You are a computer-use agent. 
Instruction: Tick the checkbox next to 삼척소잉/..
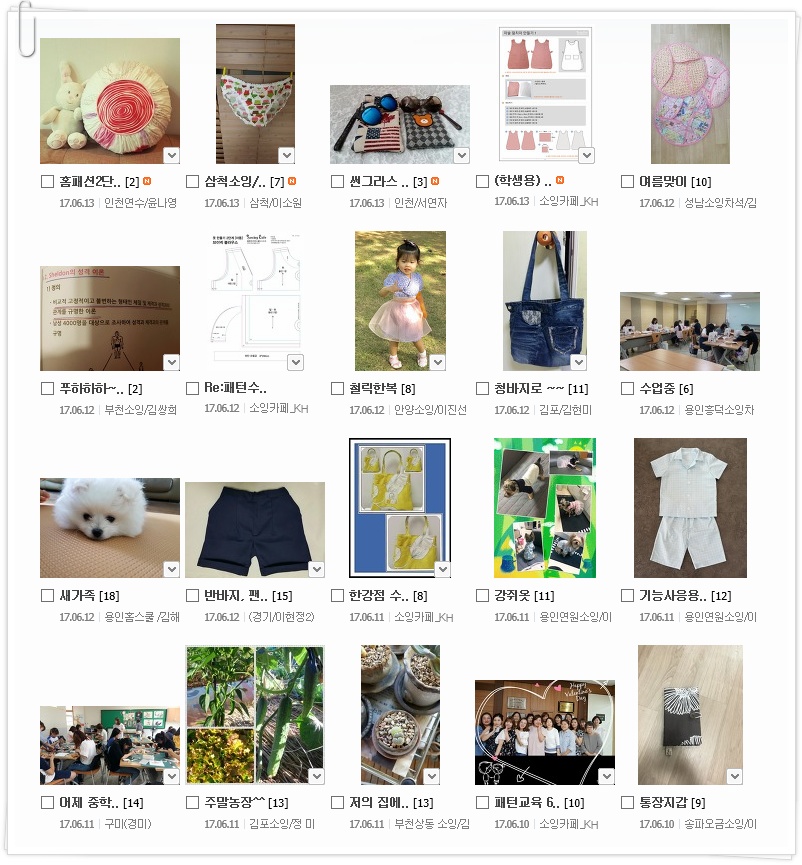(x=193, y=182)
